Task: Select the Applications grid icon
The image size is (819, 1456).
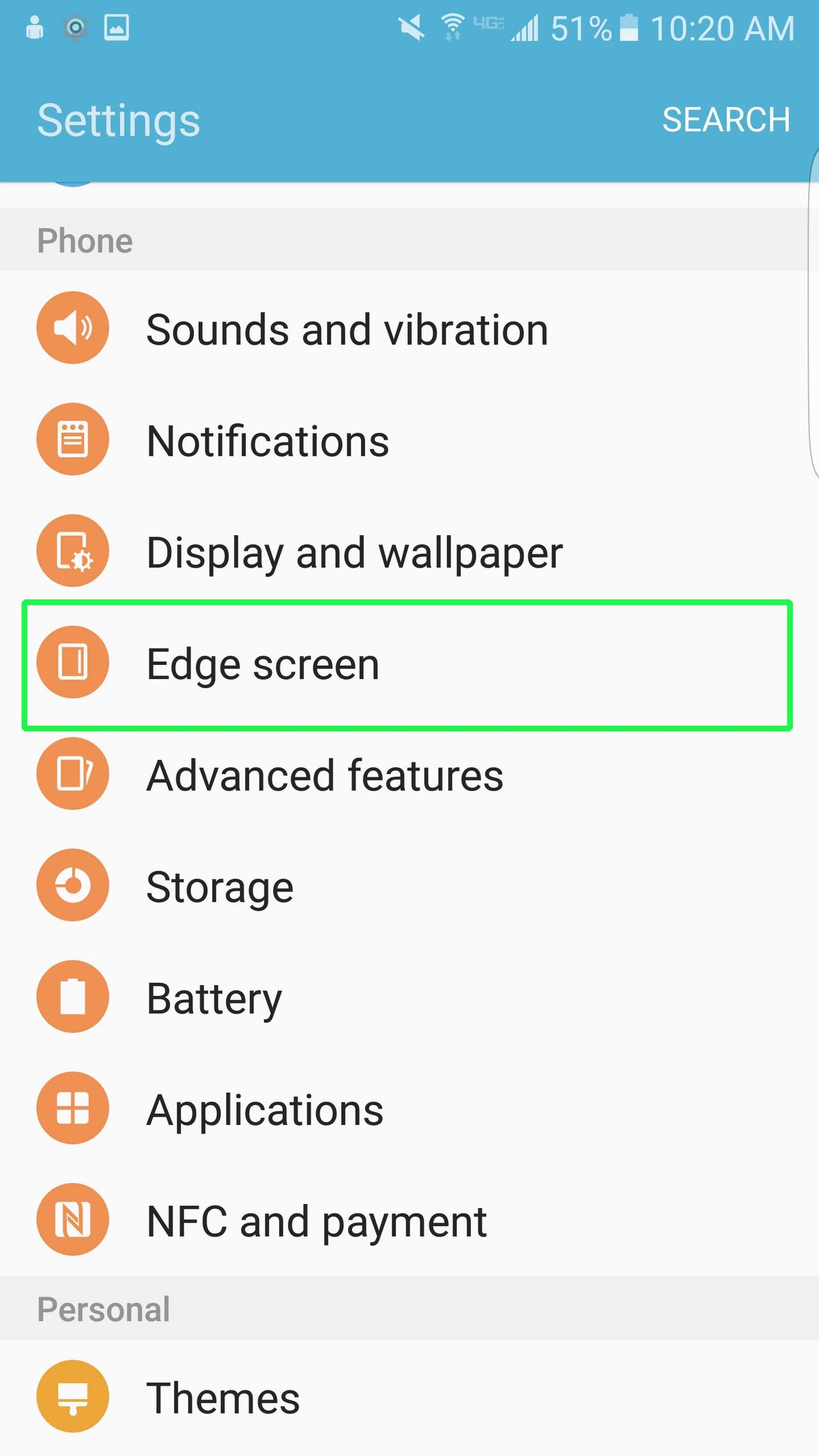Action: (73, 1108)
